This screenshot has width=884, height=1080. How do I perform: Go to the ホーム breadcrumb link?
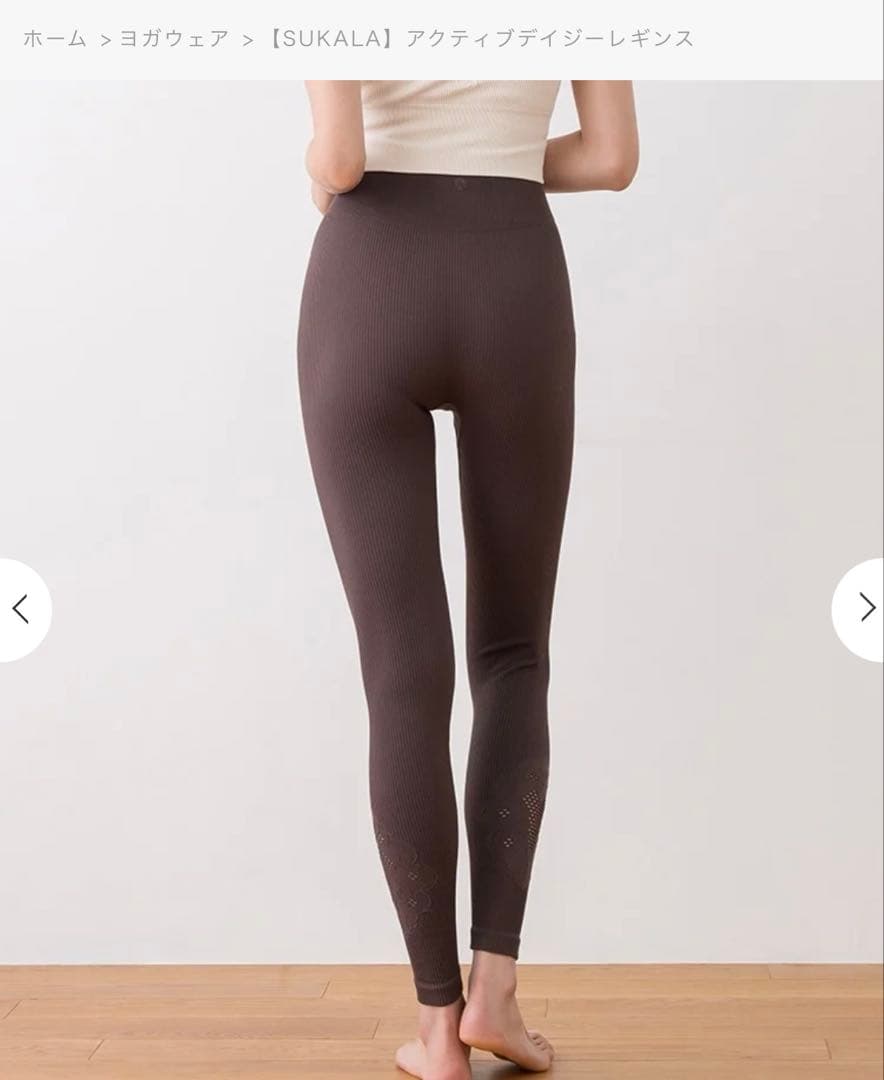click(54, 39)
